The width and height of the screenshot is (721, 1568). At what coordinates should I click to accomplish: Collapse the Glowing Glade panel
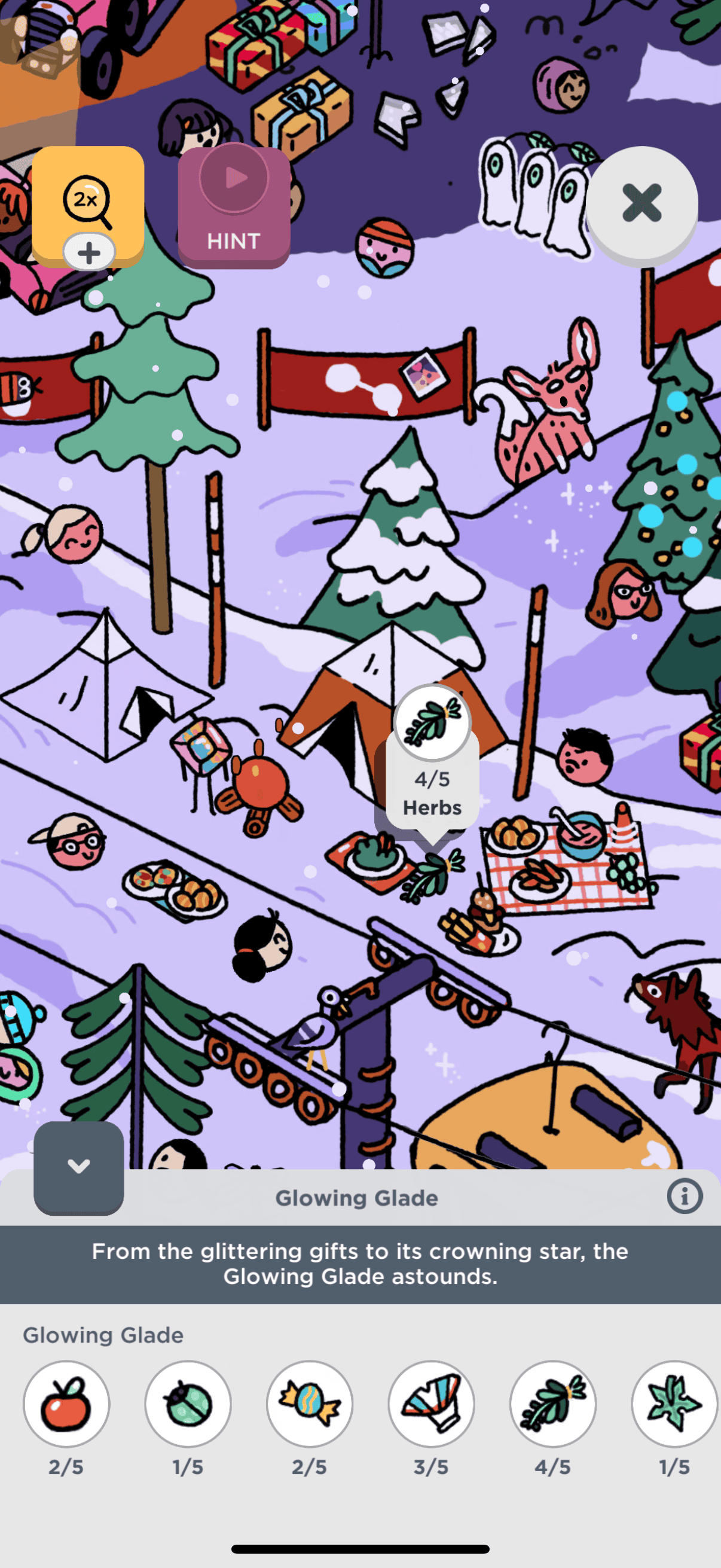78,1167
